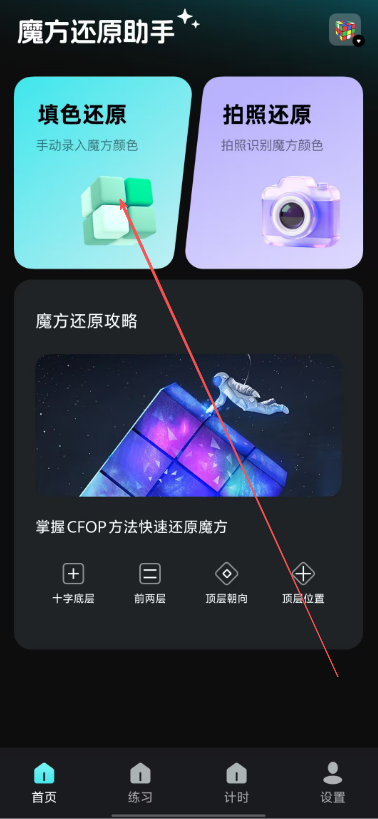Image resolution: width=378 pixels, height=819 pixels.
Task: Open the 填色还原 manual color entry card
Action: coord(102,172)
